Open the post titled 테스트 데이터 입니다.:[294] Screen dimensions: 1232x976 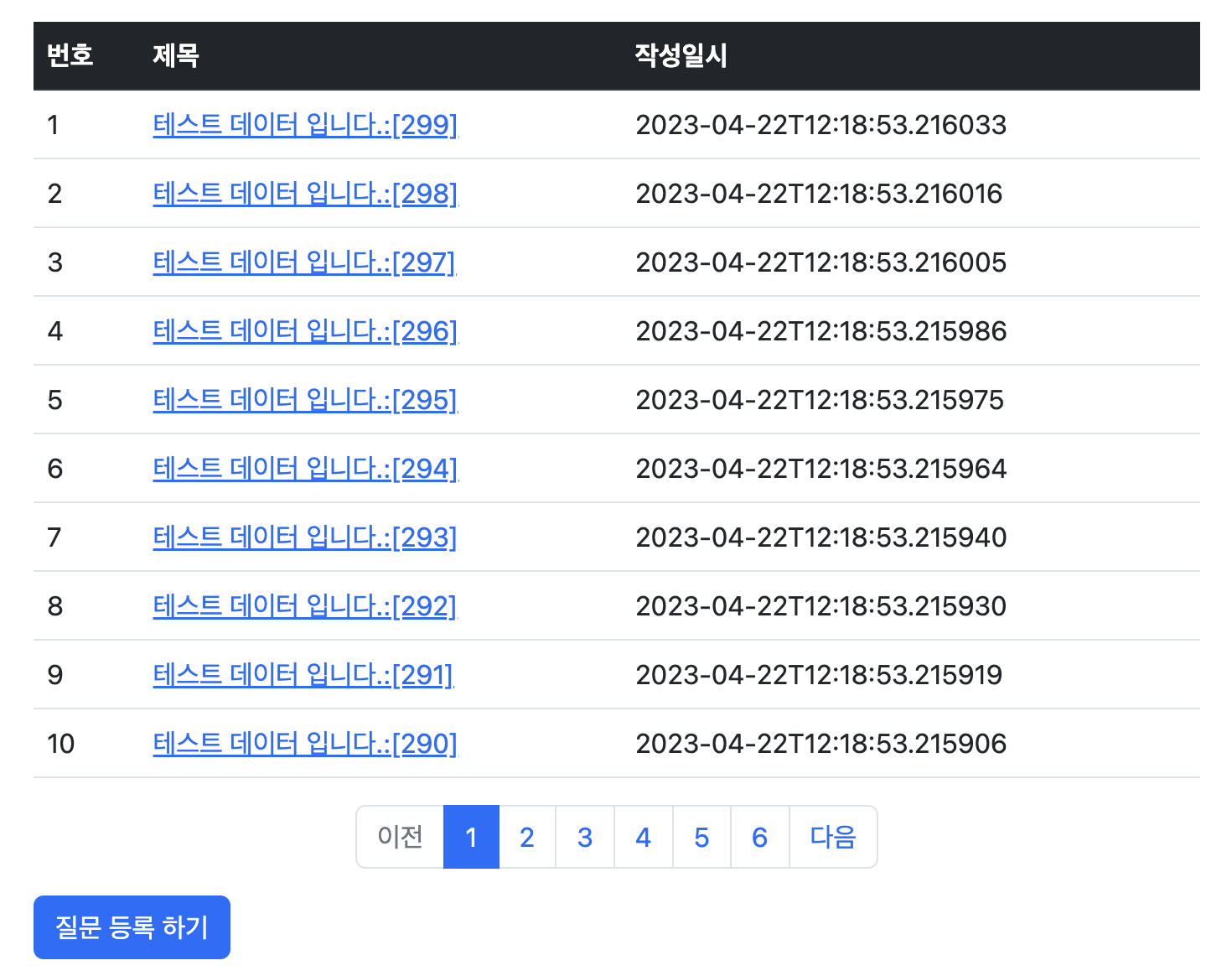coord(305,469)
